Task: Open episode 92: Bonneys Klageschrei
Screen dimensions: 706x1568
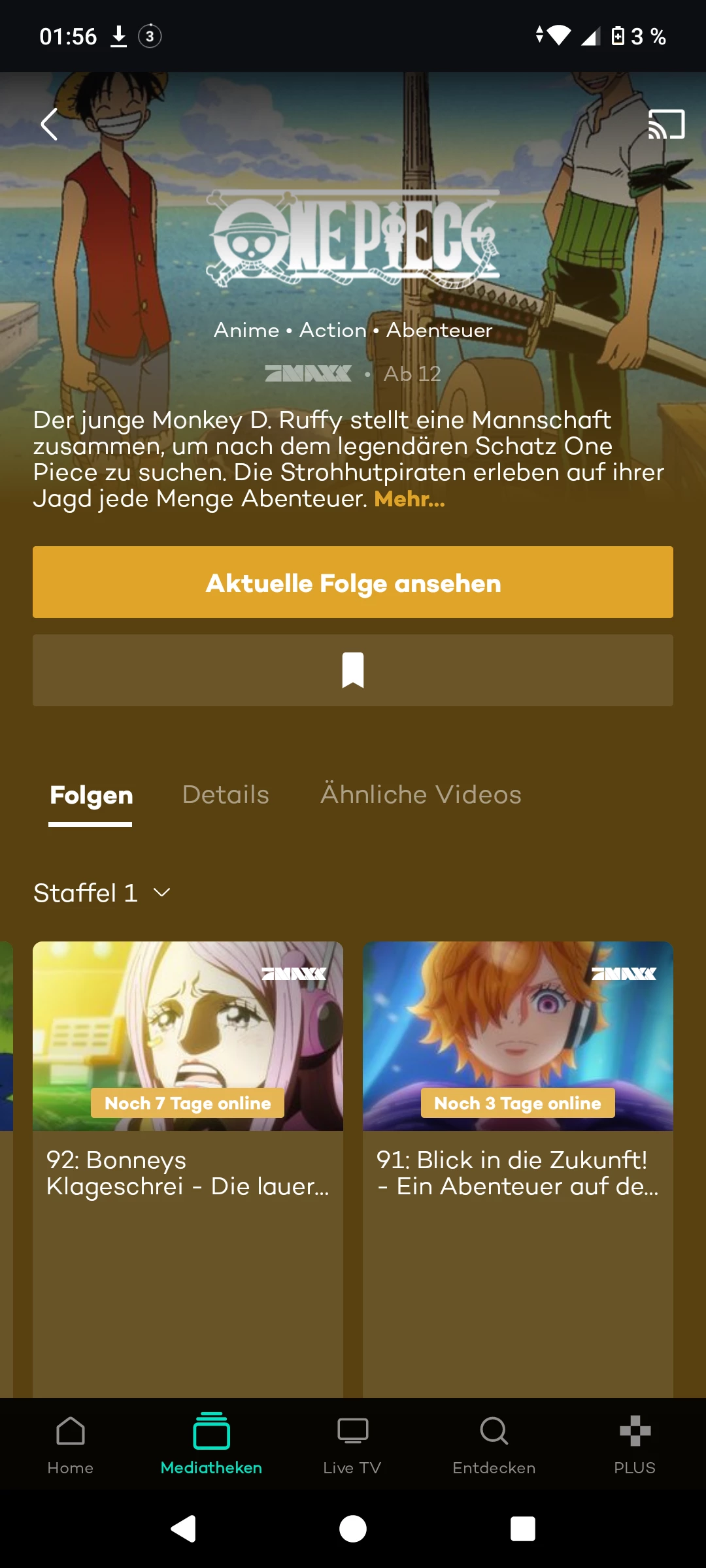Action: [x=188, y=1071]
